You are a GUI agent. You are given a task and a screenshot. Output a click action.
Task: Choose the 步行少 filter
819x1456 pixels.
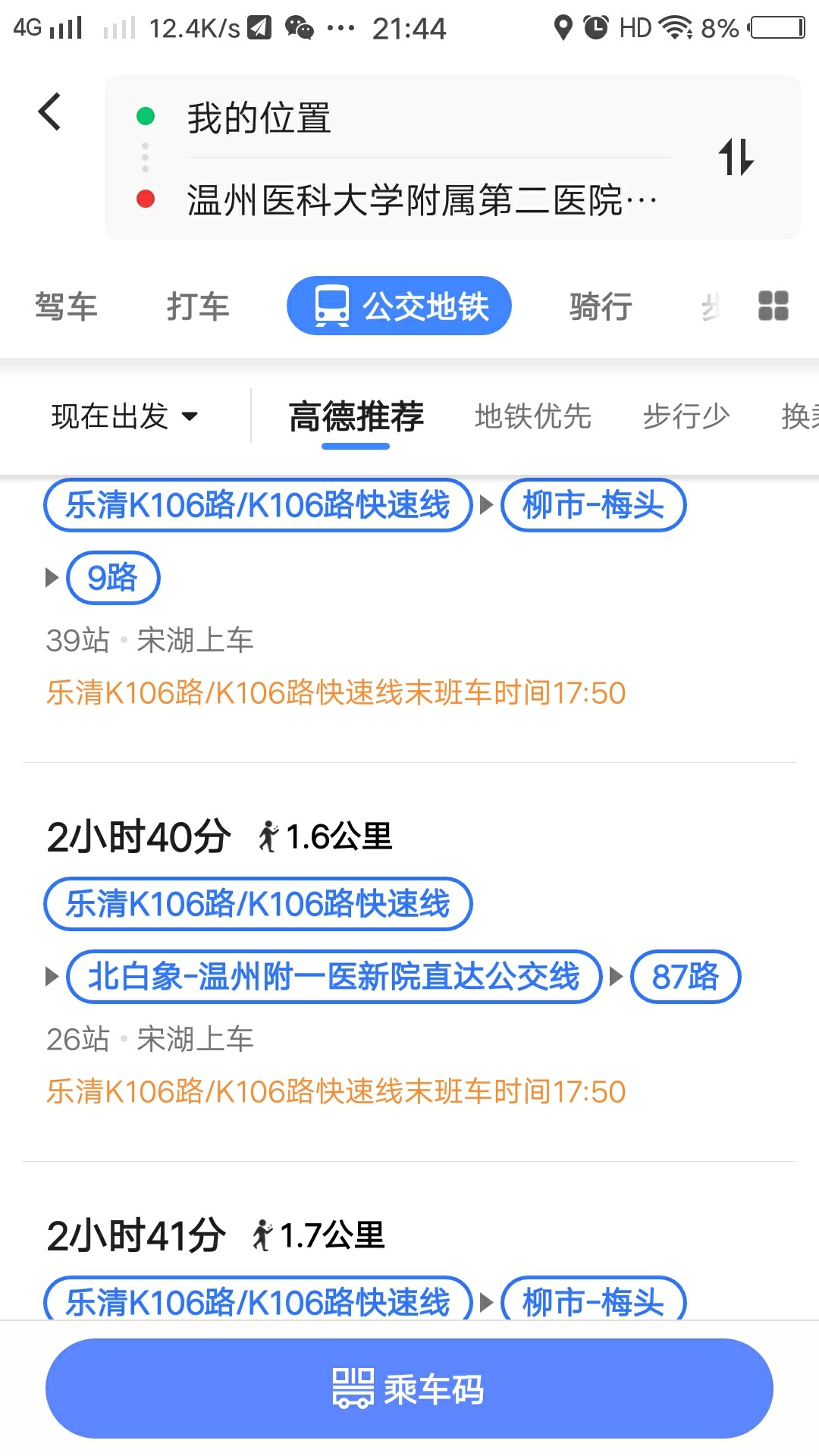[x=686, y=416]
